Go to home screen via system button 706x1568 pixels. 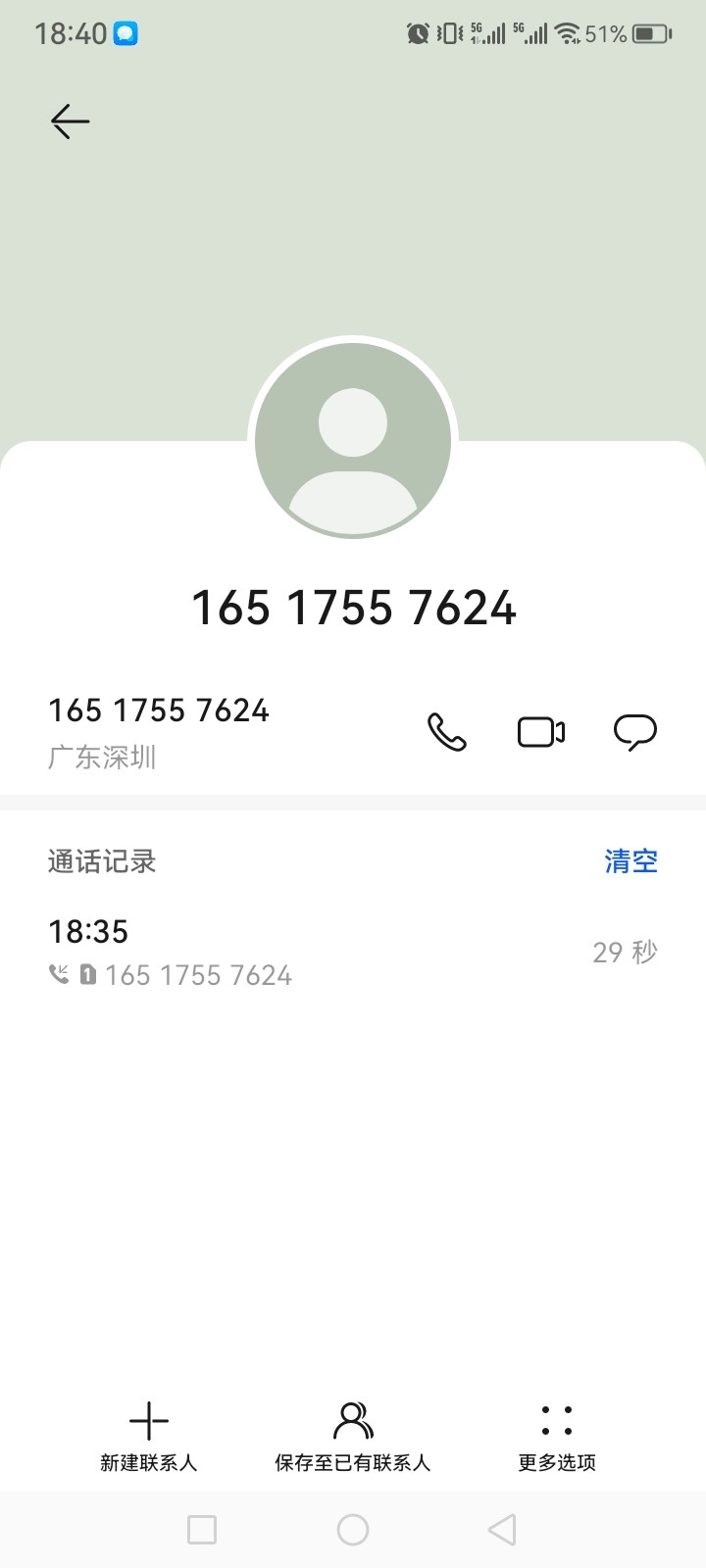(353, 1530)
